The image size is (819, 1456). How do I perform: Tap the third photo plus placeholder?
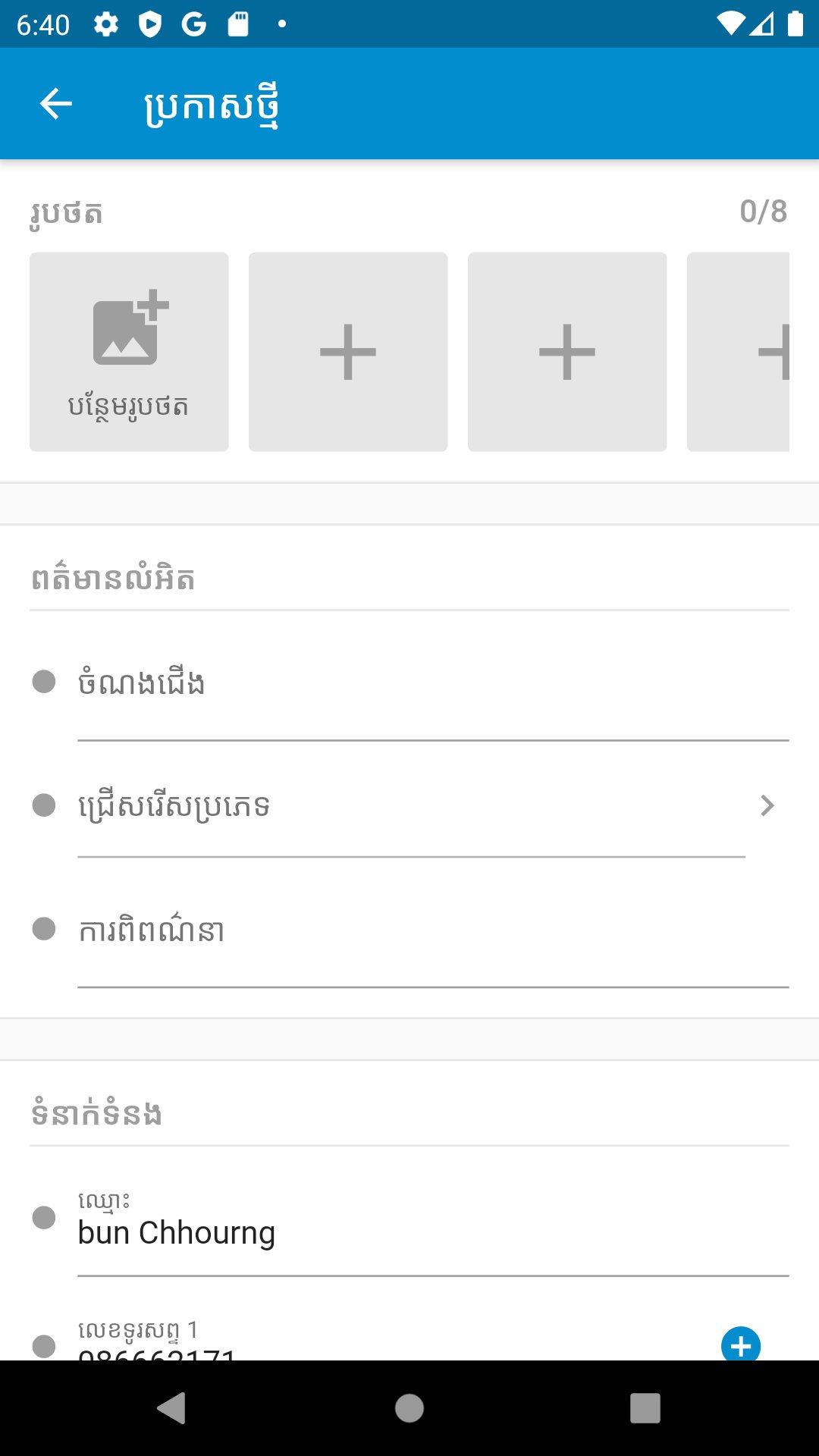[567, 350]
